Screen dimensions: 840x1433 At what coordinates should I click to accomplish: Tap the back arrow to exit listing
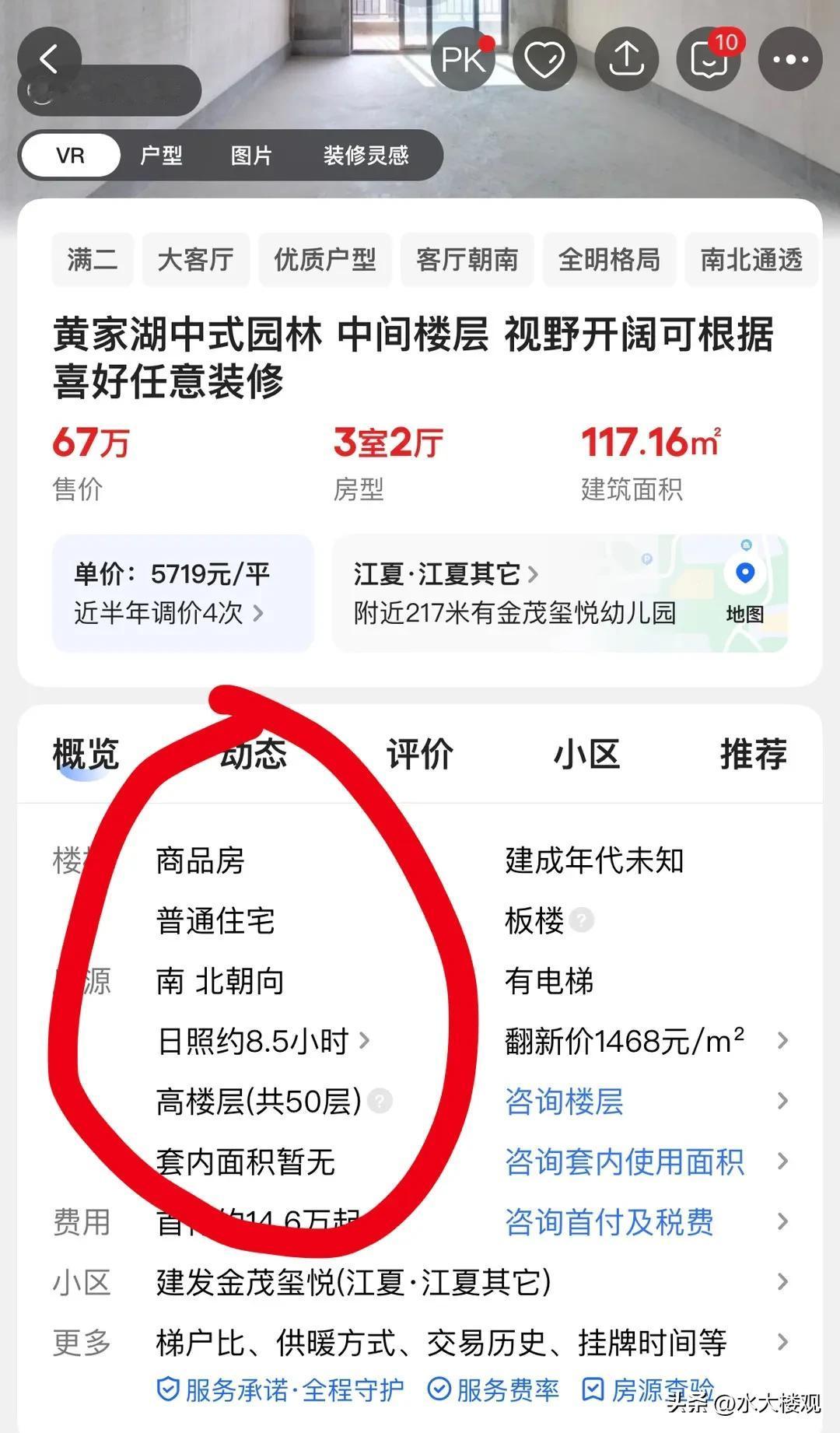(50, 58)
